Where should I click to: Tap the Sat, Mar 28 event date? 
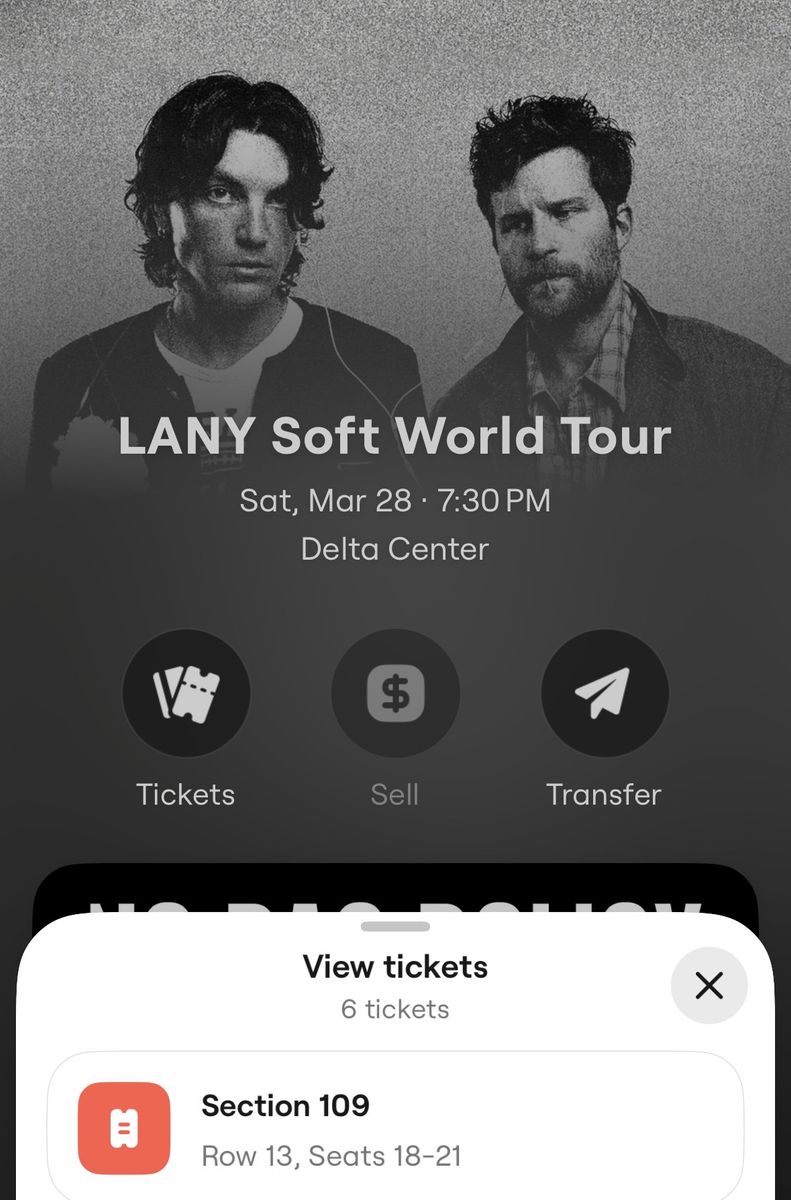tap(395, 501)
